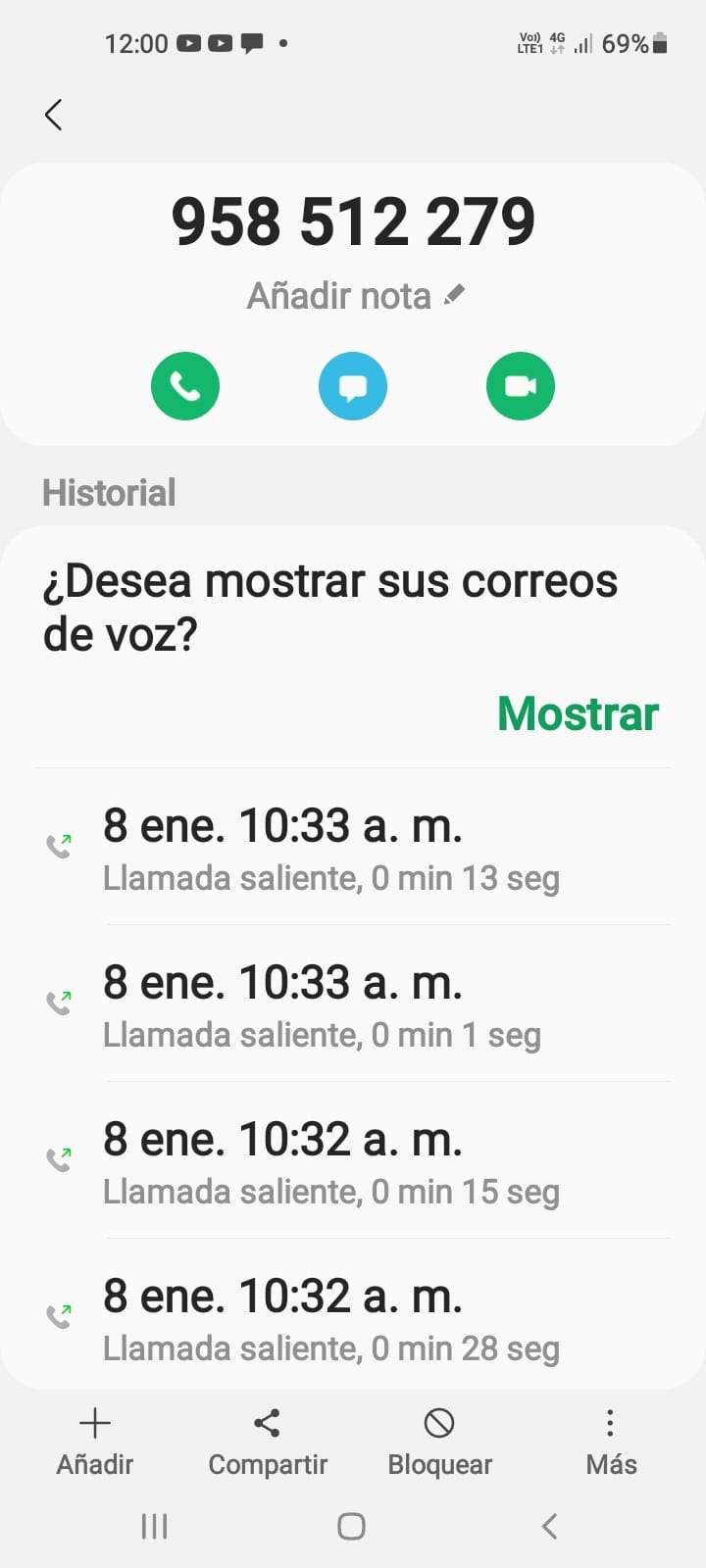Viewport: 706px width, 1568px height.
Task: Tap Mostrar to show voicemails
Action: [x=578, y=713]
